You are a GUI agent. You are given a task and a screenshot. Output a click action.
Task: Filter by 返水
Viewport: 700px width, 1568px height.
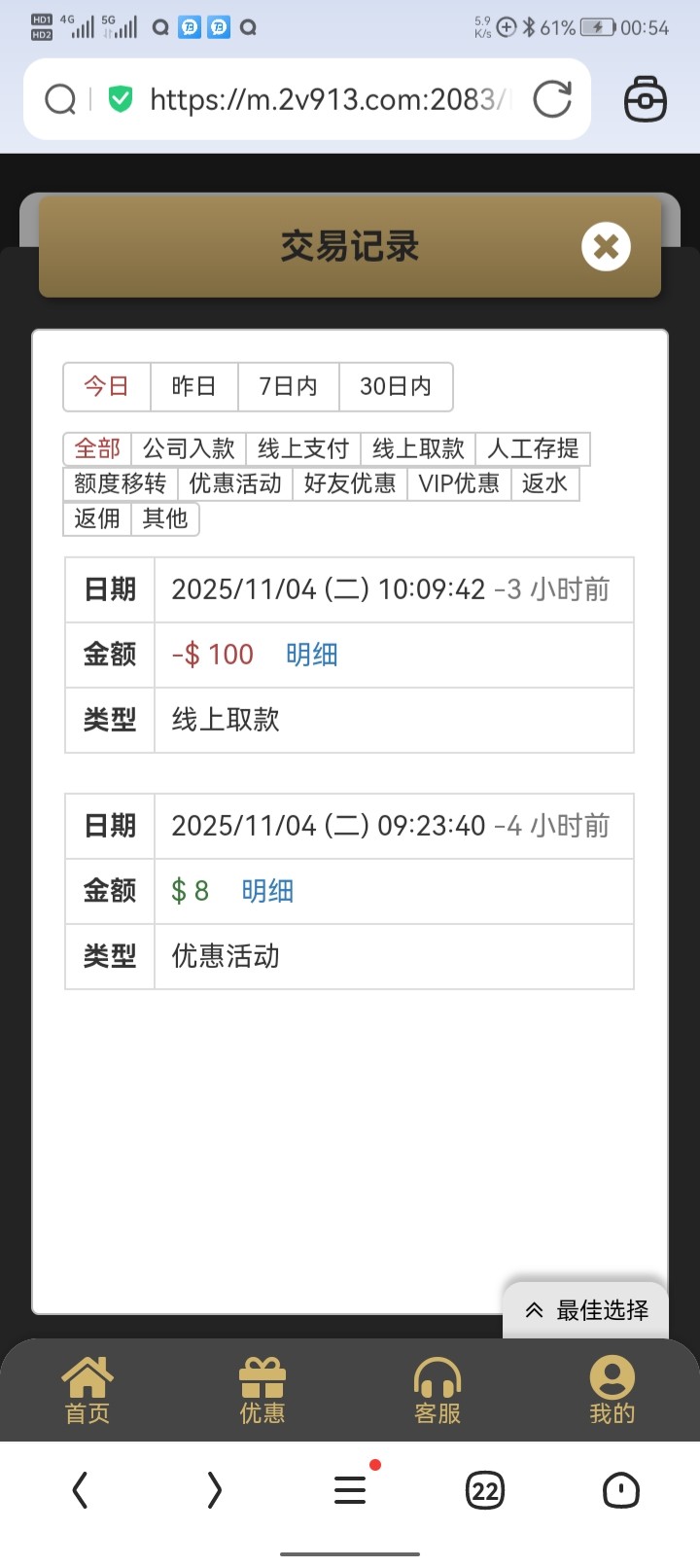(544, 483)
